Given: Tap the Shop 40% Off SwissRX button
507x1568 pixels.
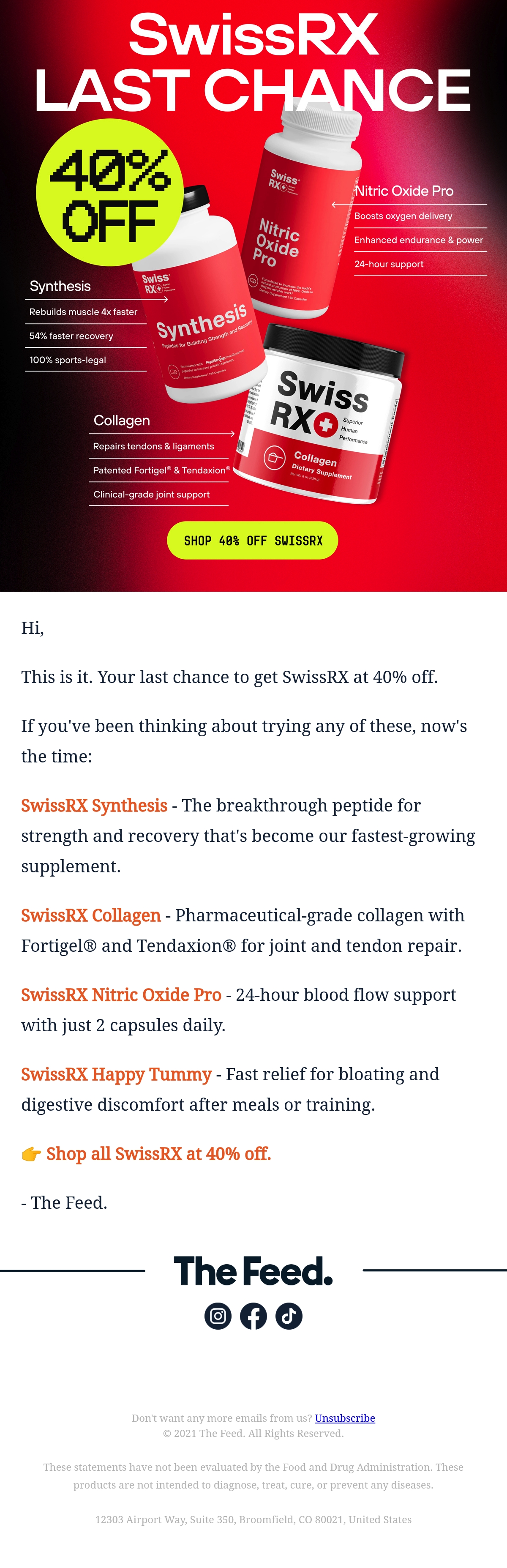Looking at the screenshot, I should click(253, 540).
